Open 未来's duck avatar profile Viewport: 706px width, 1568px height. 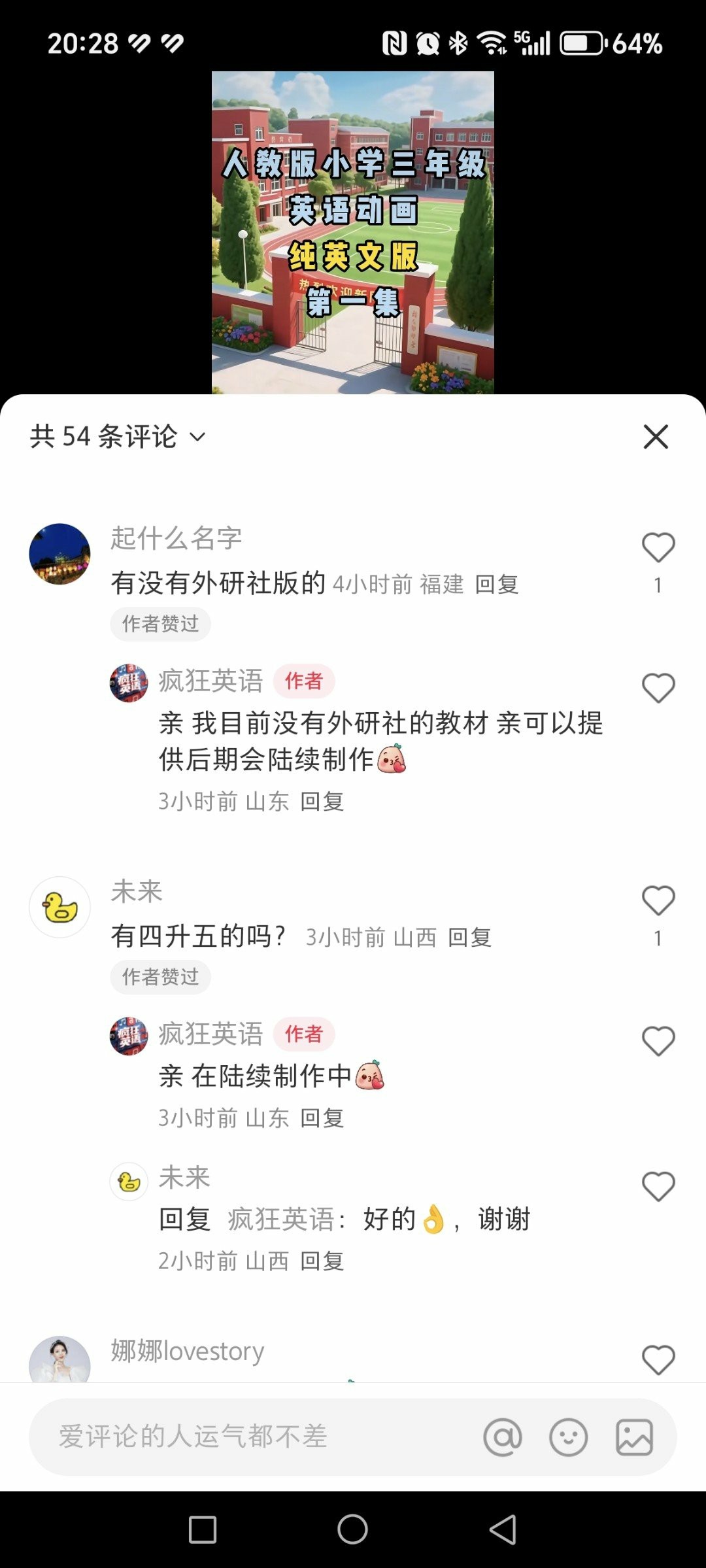click(x=59, y=907)
